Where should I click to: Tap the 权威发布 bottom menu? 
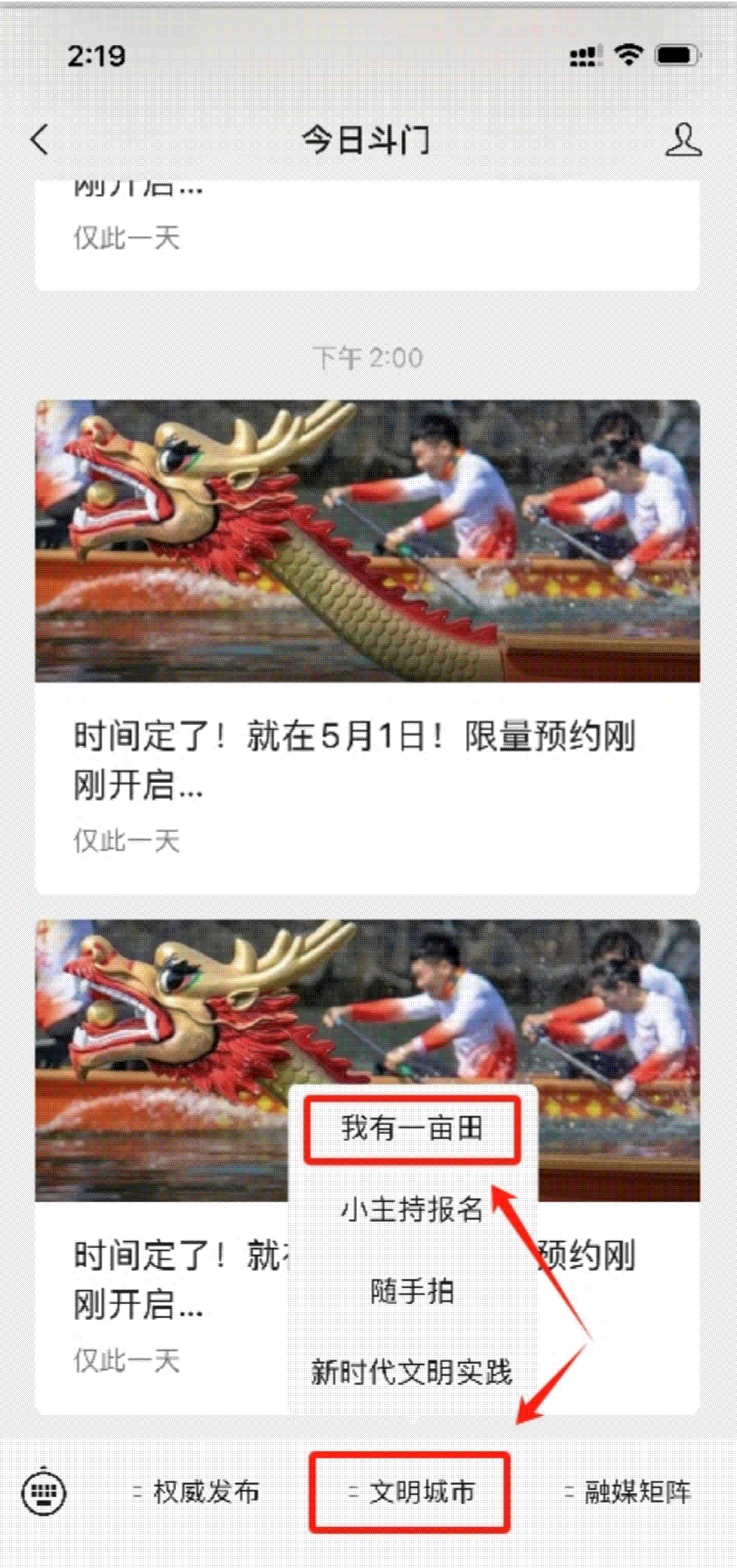[198, 1492]
